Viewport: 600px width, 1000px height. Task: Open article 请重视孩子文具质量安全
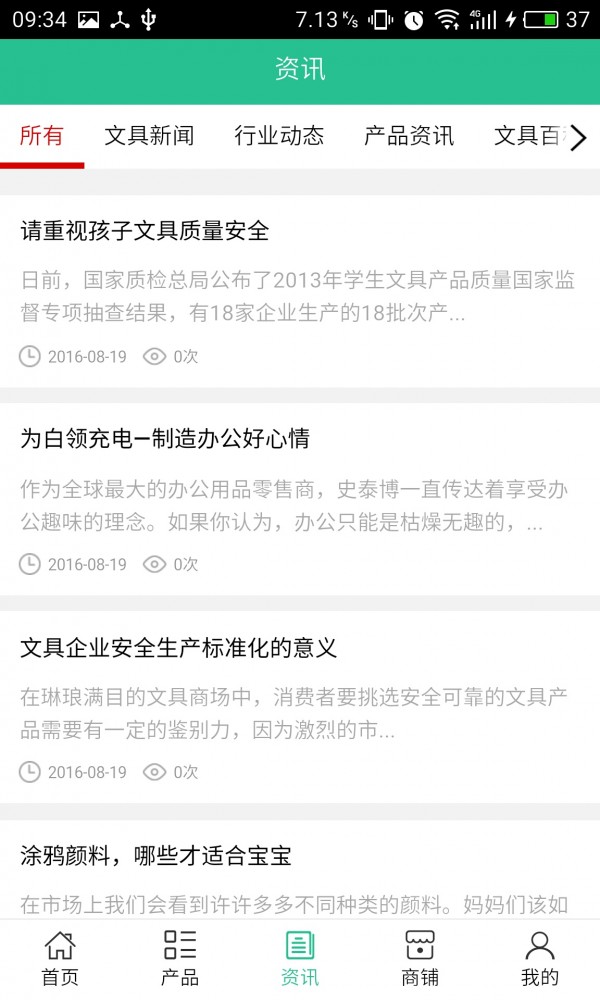pyautogui.click(x=145, y=231)
